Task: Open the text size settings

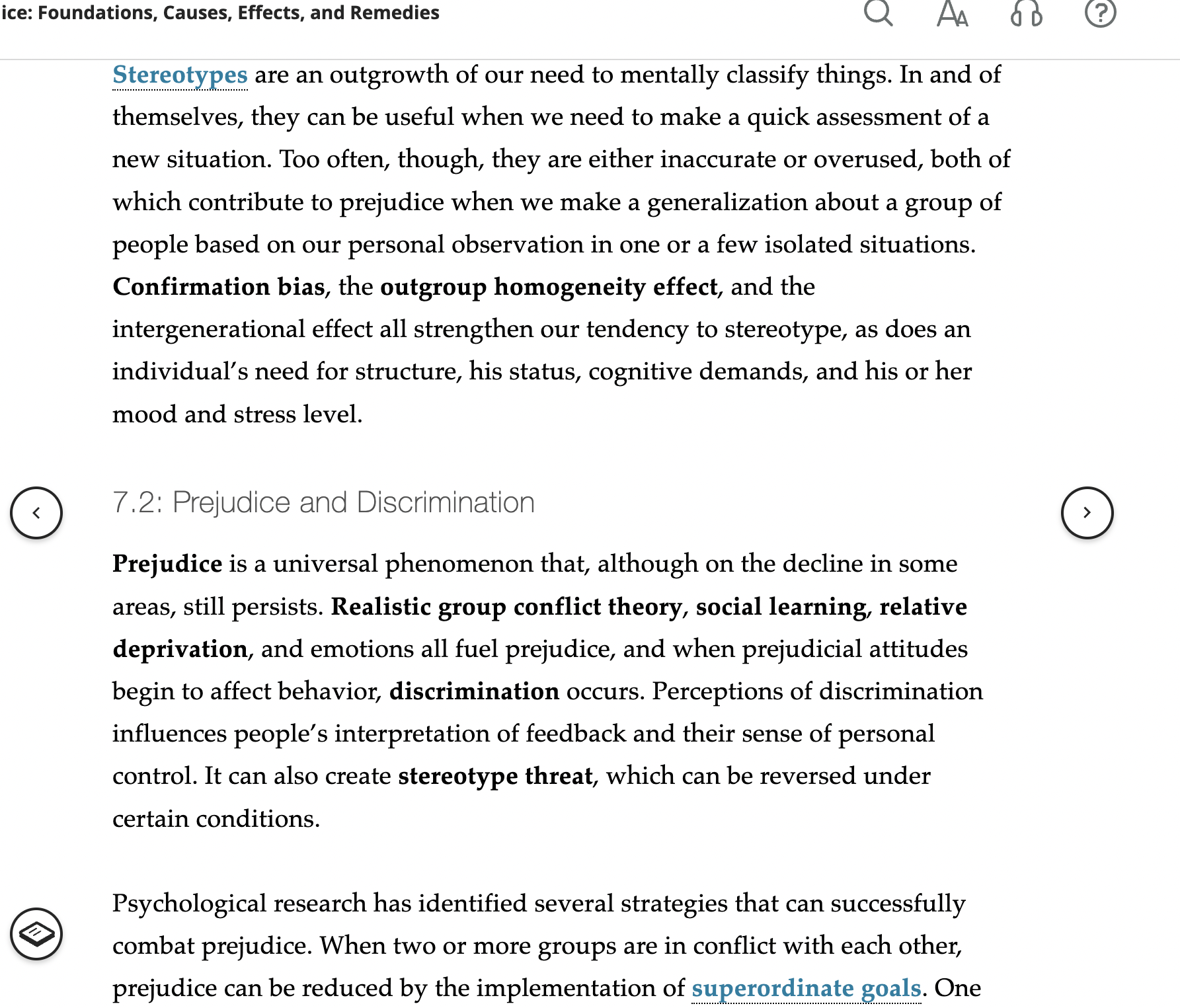Action: (953, 13)
